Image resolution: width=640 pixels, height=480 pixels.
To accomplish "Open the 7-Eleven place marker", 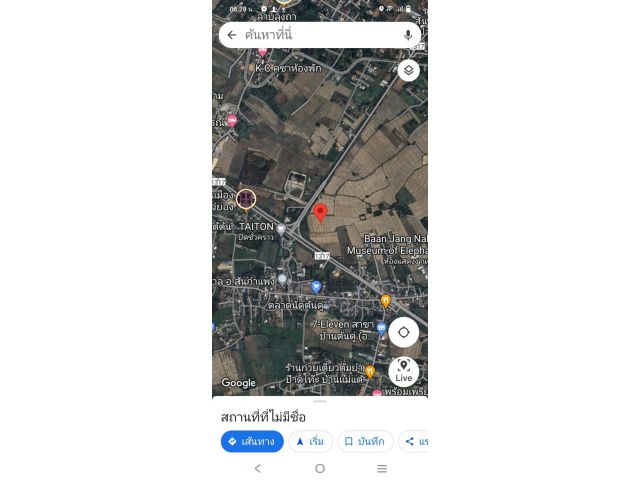I will [x=381, y=327].
